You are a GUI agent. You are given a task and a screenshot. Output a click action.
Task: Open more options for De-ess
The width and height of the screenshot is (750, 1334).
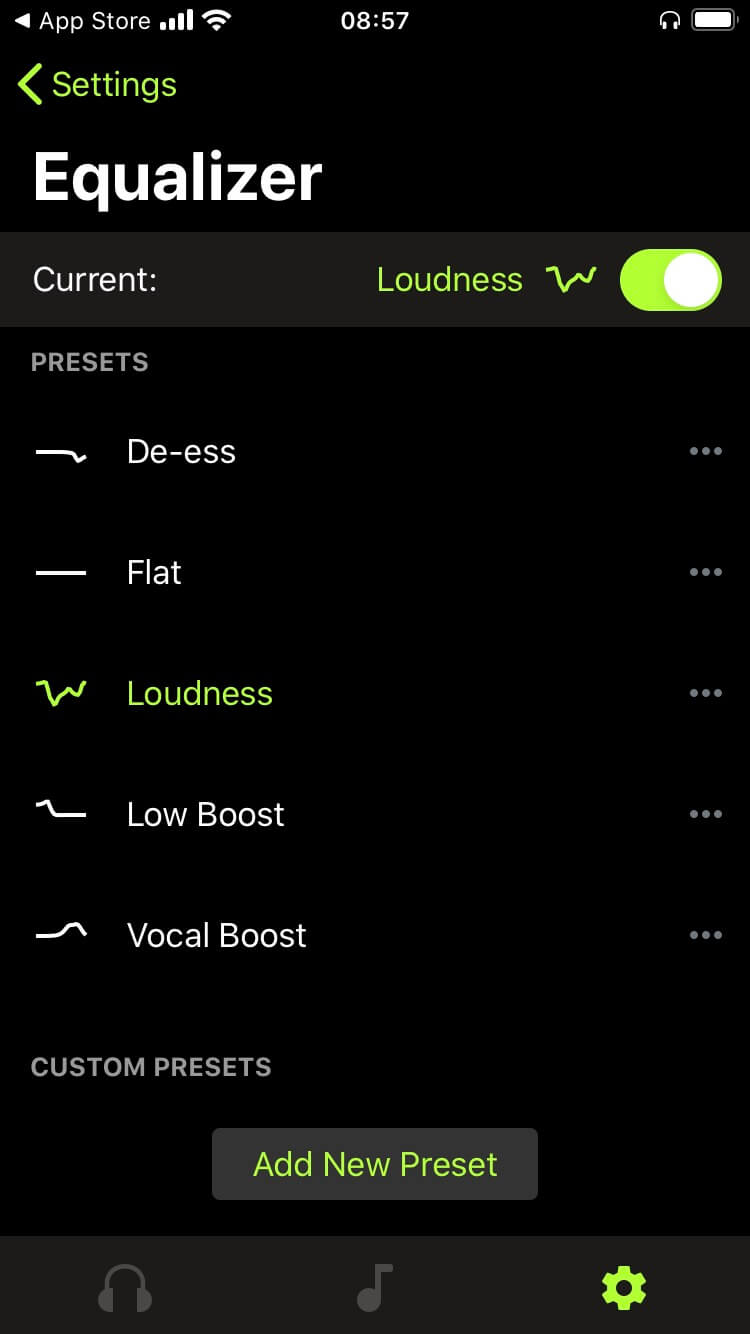[x=705, y=452]
